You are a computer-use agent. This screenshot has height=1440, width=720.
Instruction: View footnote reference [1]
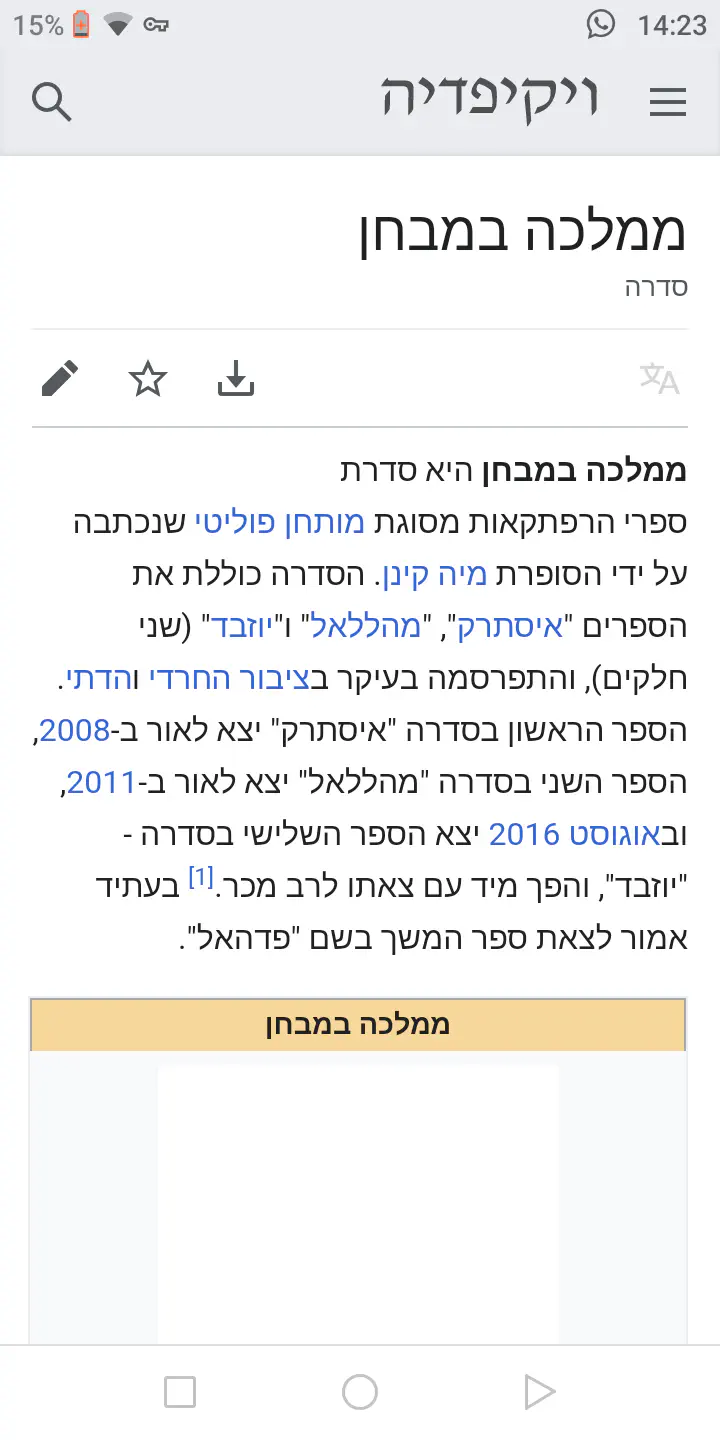203,879
